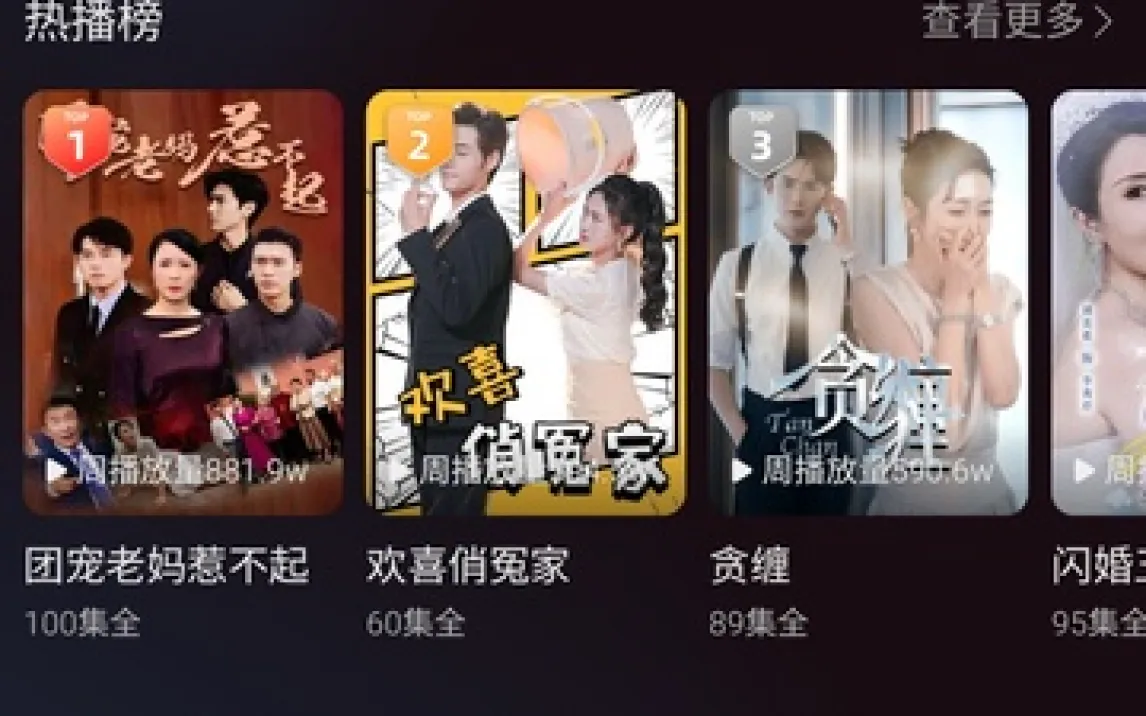Open the drama 团宠老妈惹不起
Viewport: 1146px width, 716px height.
pyautogui.click(x=183, y=302)
